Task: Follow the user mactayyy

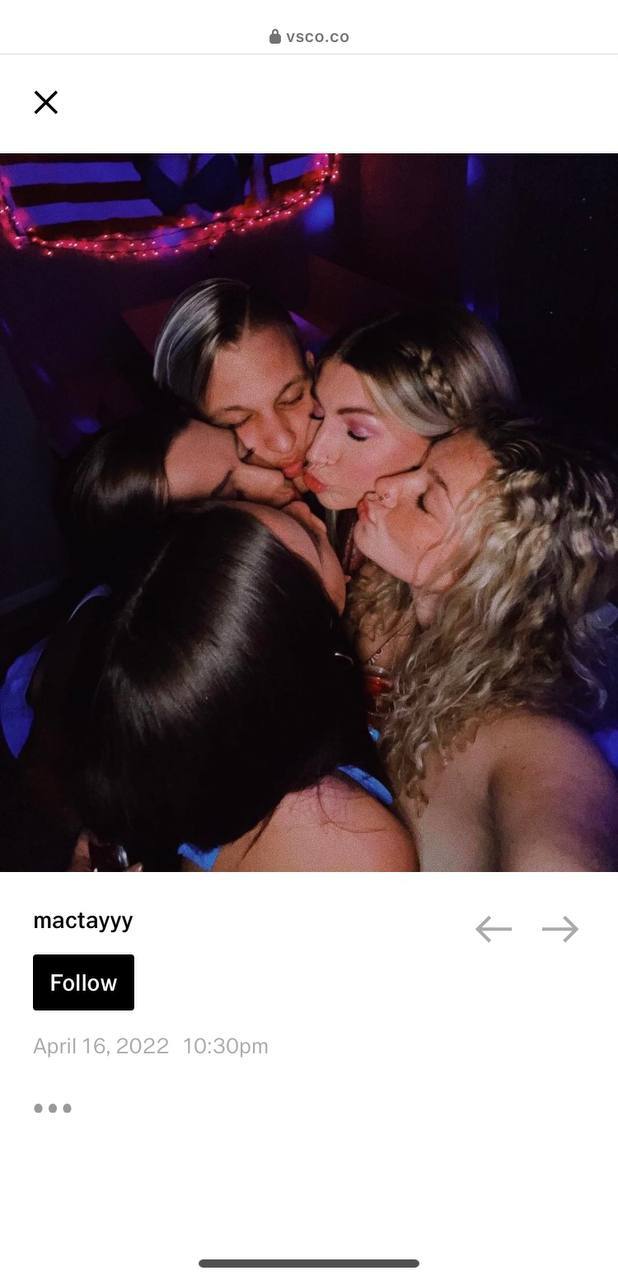Action: (x=83, y=982)
